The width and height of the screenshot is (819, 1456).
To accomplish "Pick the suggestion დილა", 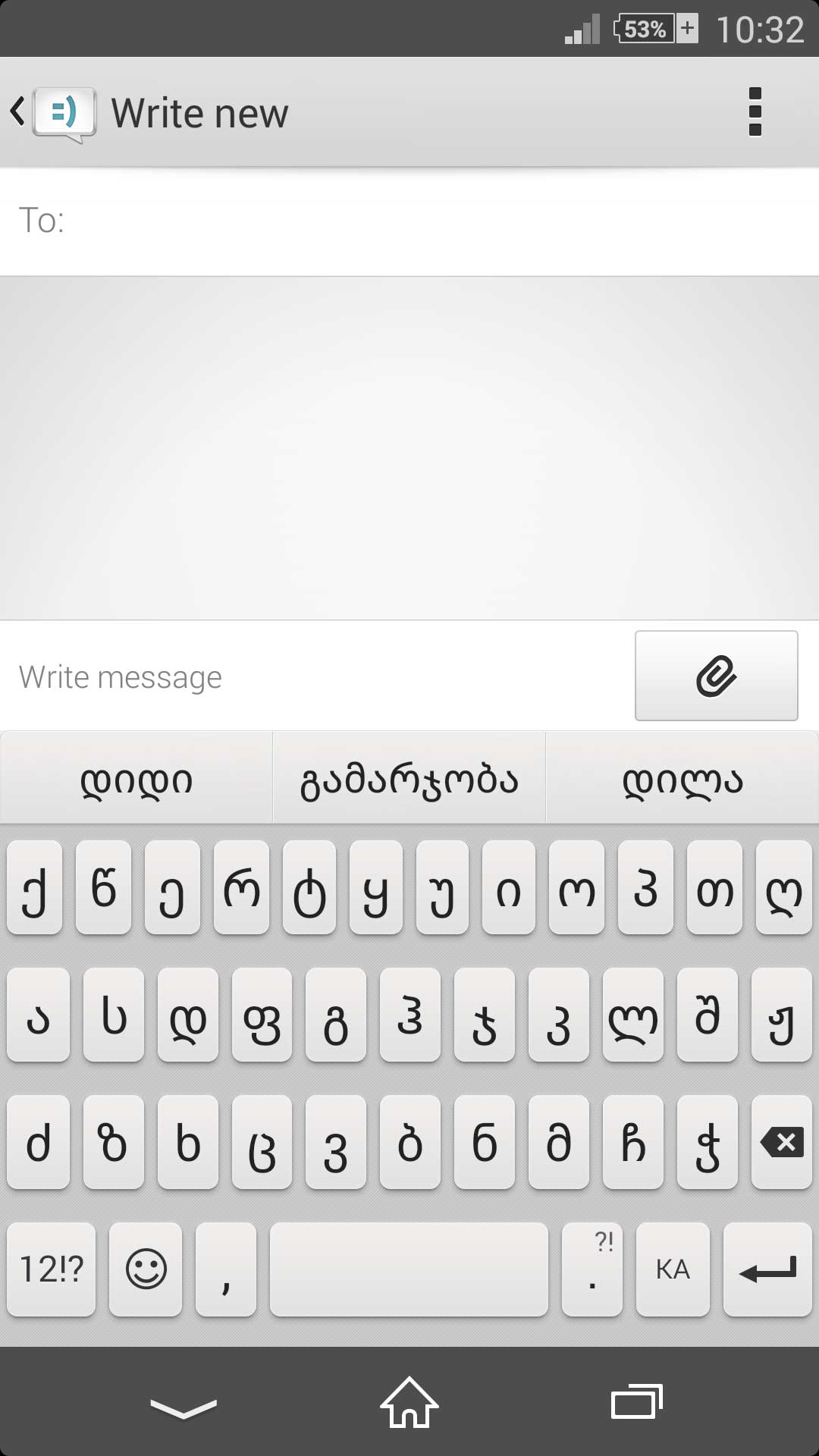I will [x=682, y=779].
